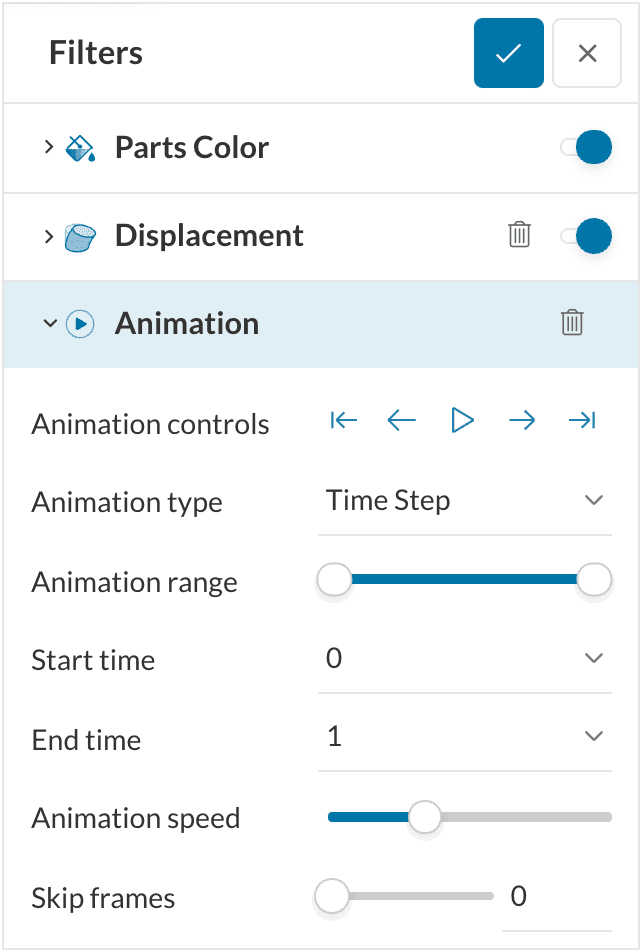The height and width of the screenshot is (952, 640).
Task: Jump to the first animation frame
Action: [x=343, y=421]
